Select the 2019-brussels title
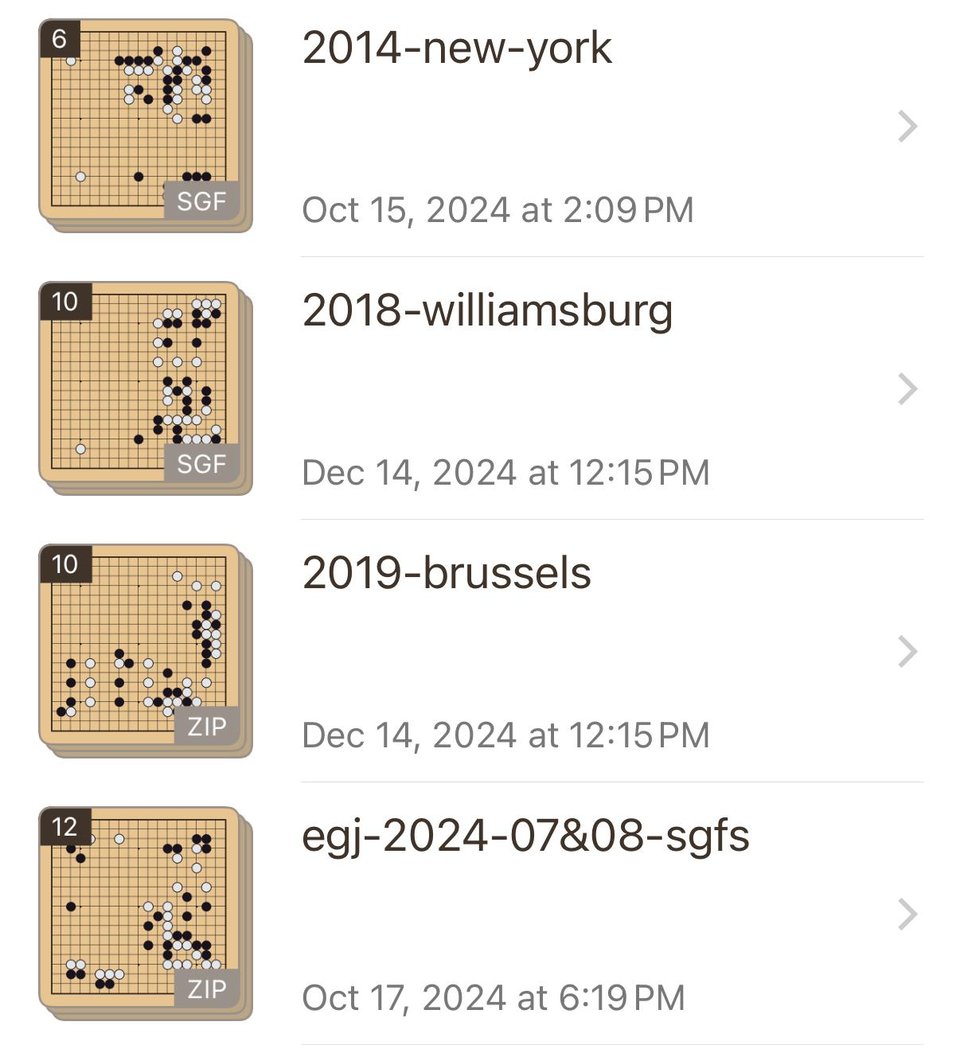Viewport: 960px width, 1045px height. click(x=448, y=572)
